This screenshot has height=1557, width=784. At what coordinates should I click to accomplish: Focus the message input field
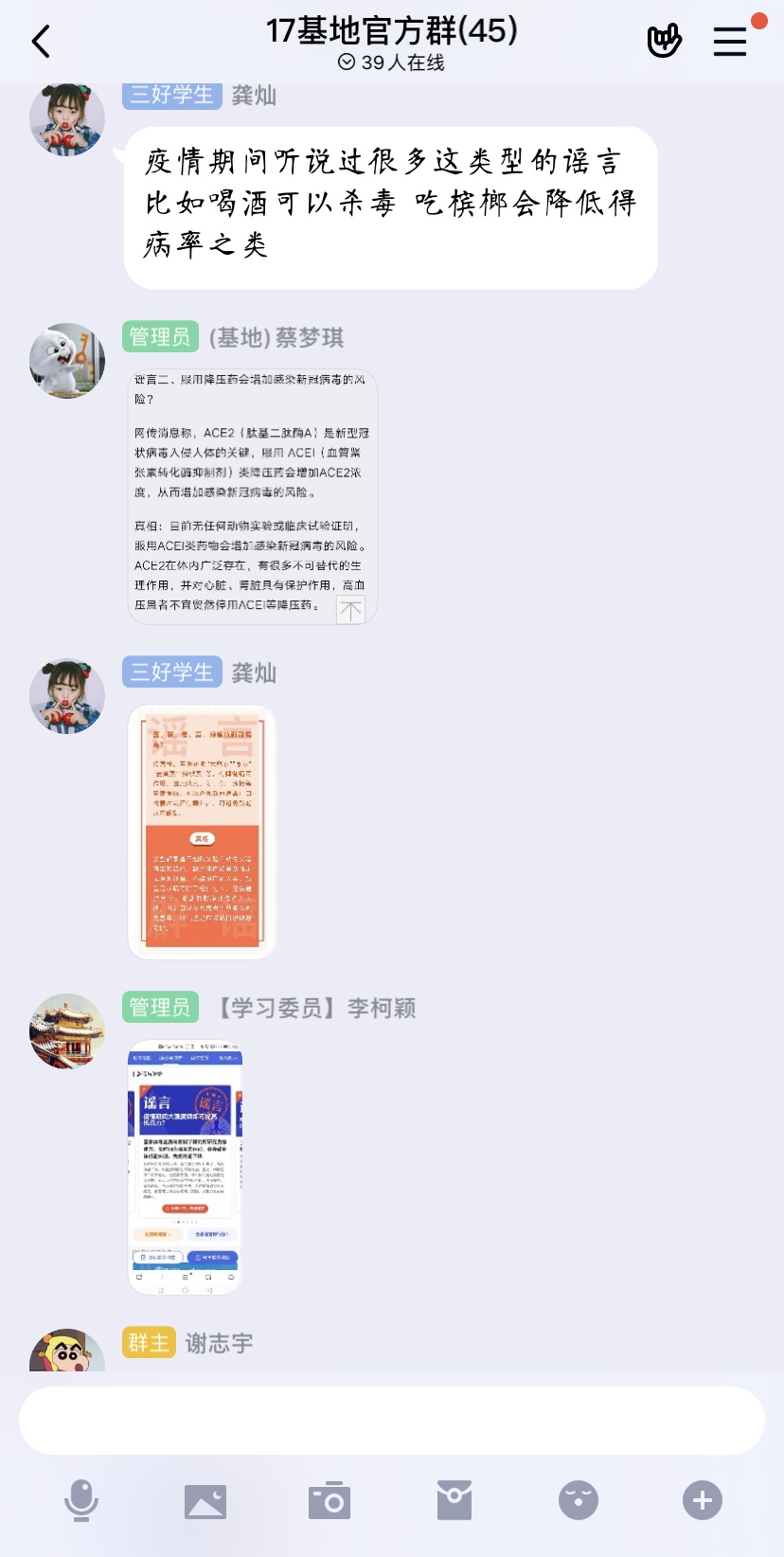pyautogui.click(x=391, y=1421)
